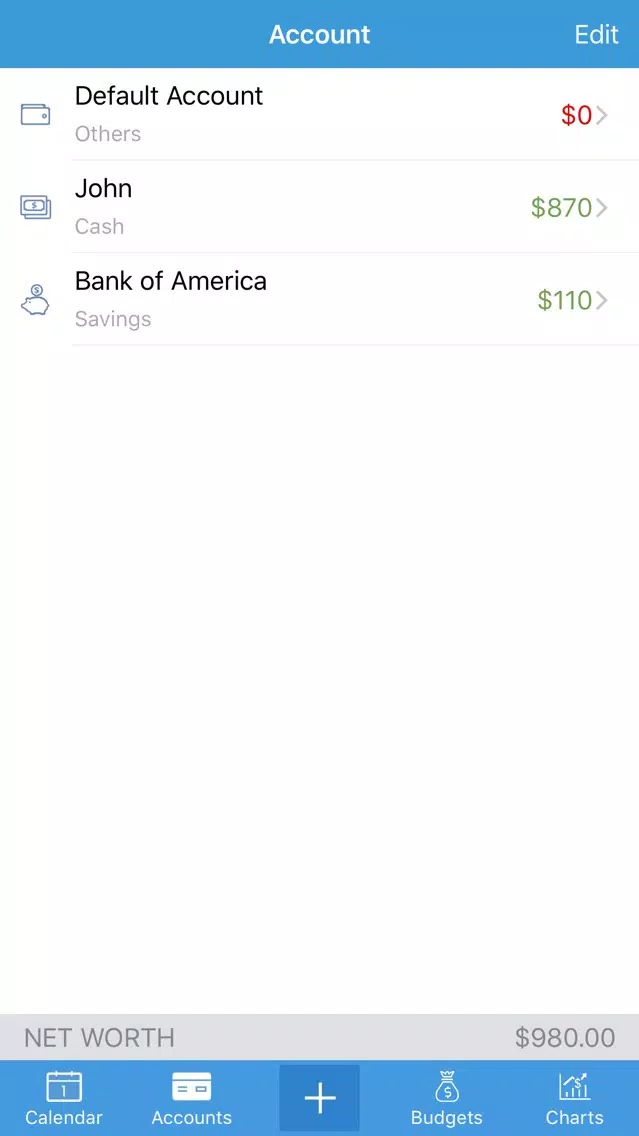Add a new entry with the plus button
This screenshot has height=1136, width=639.
click(x=320, y=1098)
